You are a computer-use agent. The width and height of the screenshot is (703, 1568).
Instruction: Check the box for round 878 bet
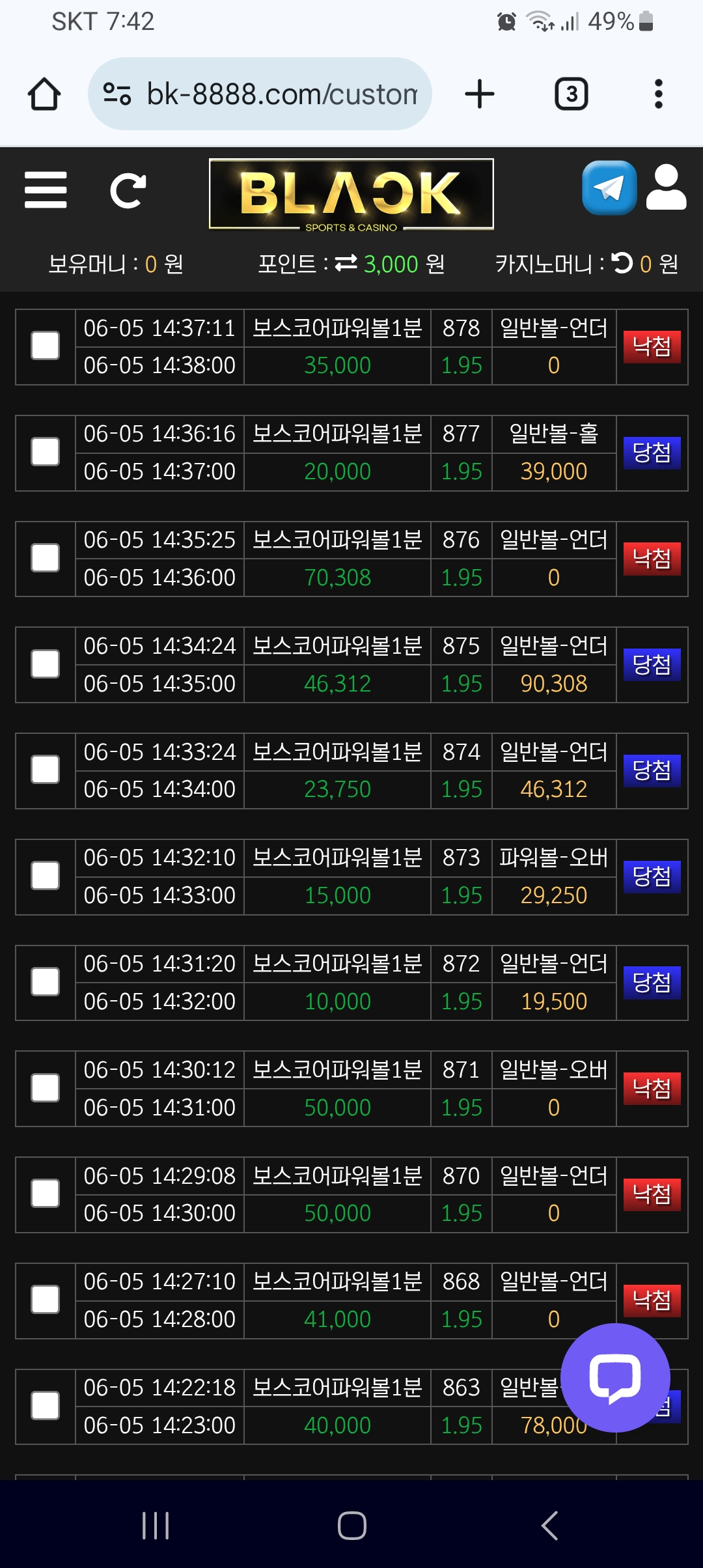(46, 346)
